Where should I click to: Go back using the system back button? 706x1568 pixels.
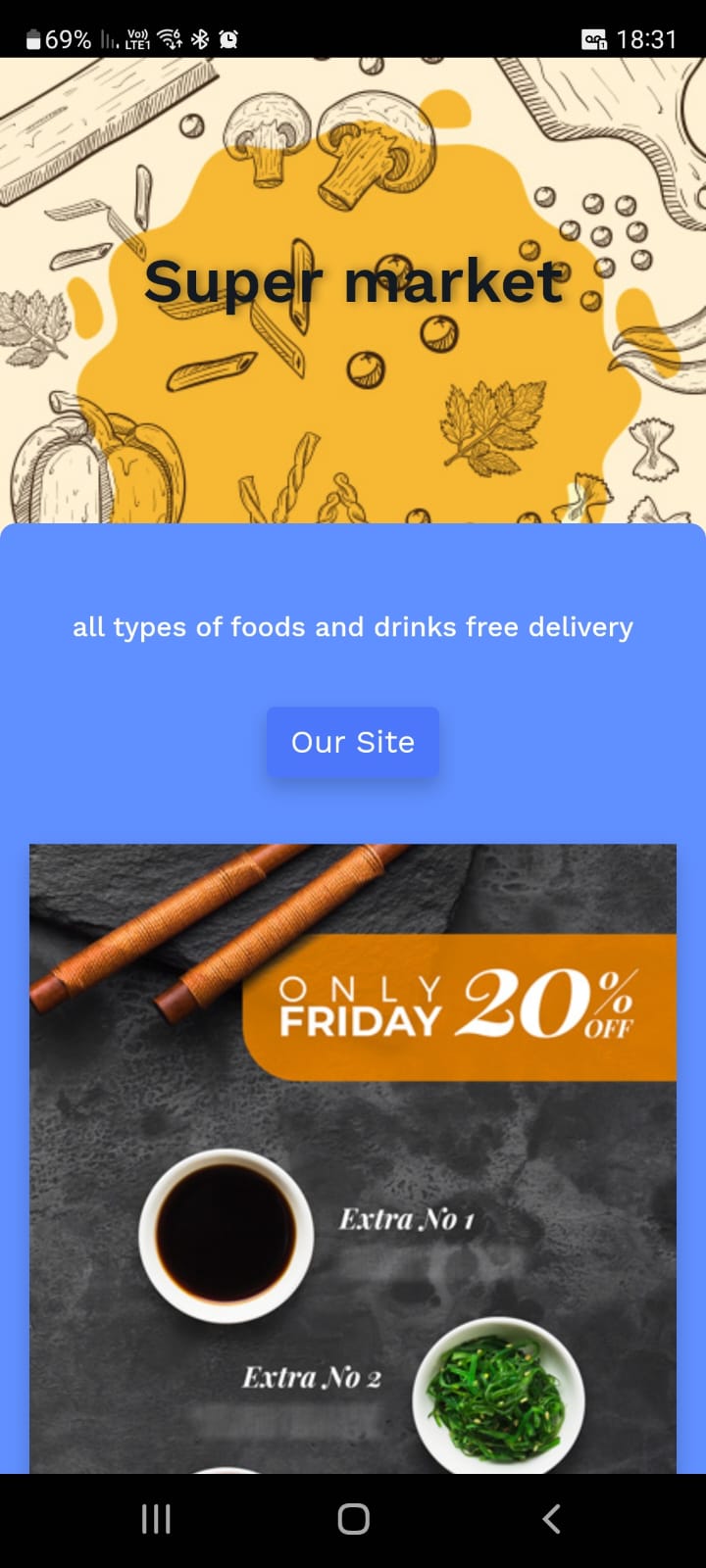coord(551,1519)
